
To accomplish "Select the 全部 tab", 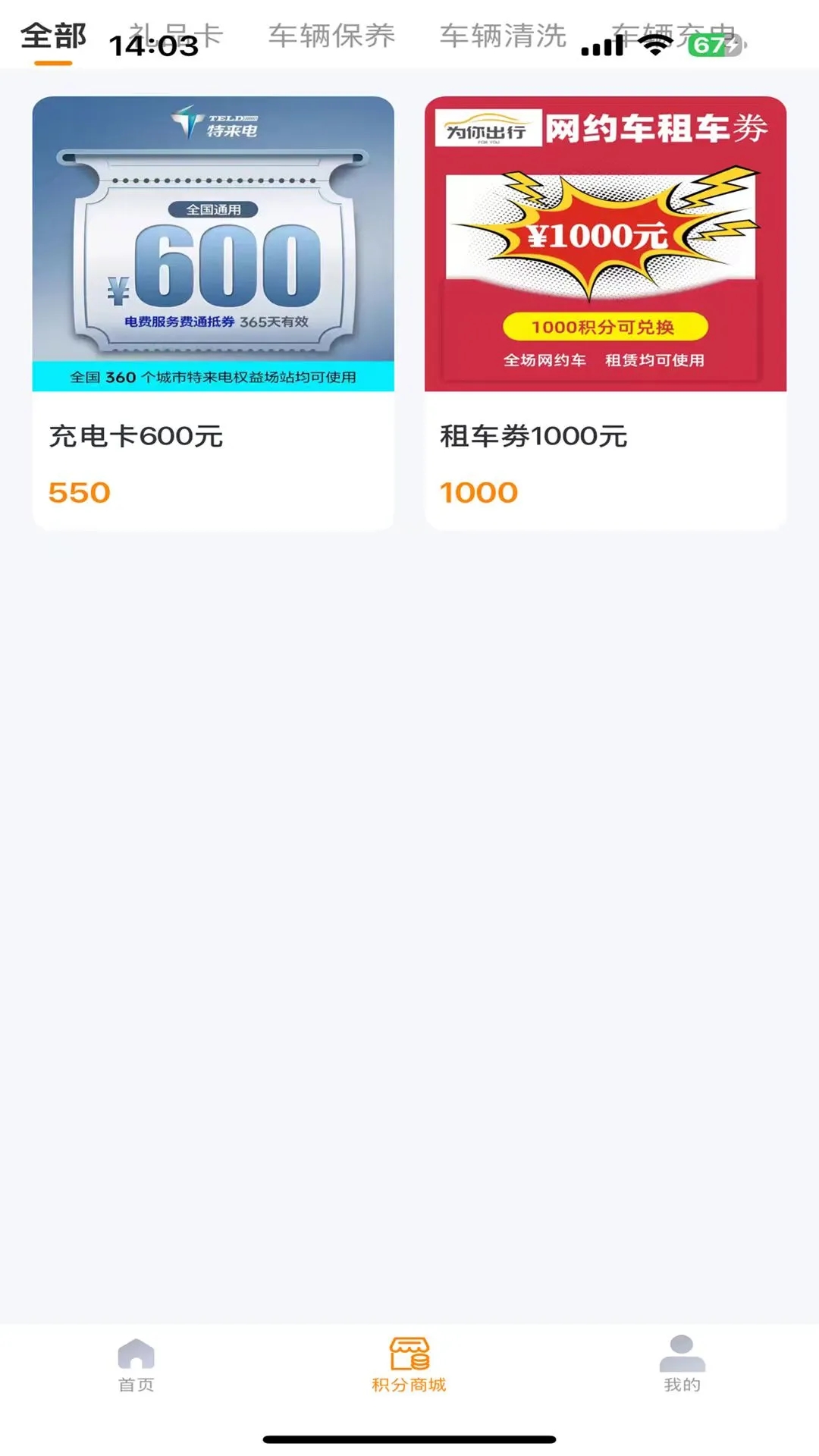I will pos(53,36).
